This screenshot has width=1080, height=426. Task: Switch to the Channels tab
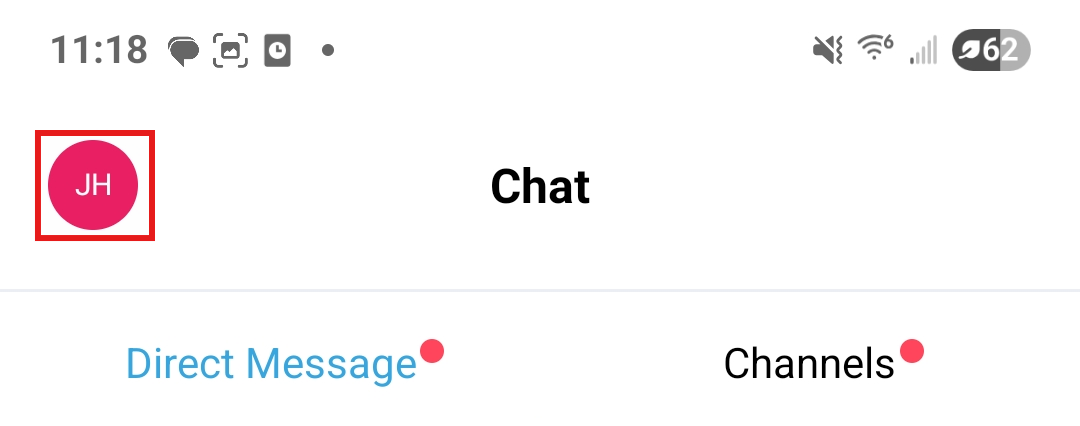(809, 364)
